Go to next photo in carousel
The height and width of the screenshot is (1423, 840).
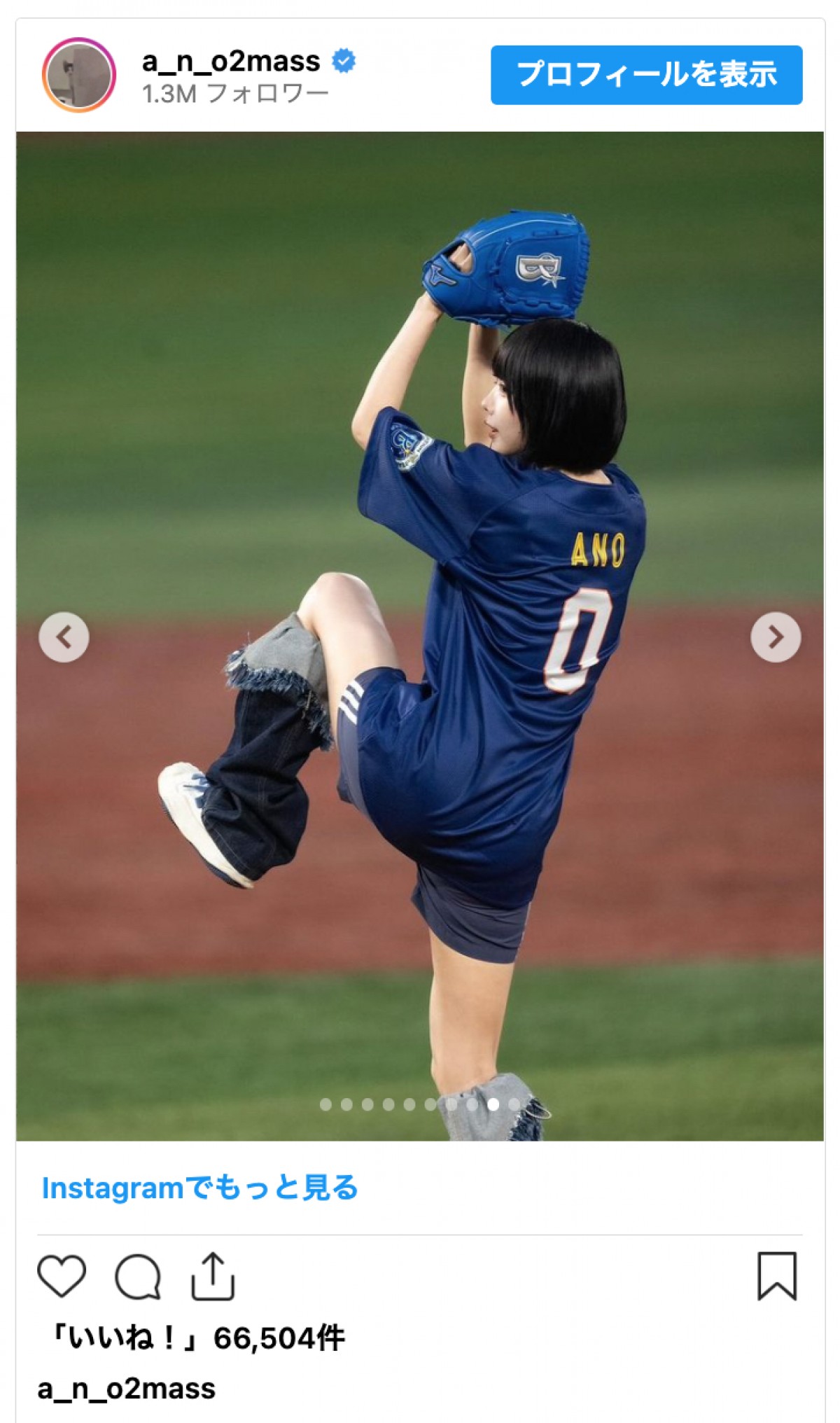tap(775, 637)
